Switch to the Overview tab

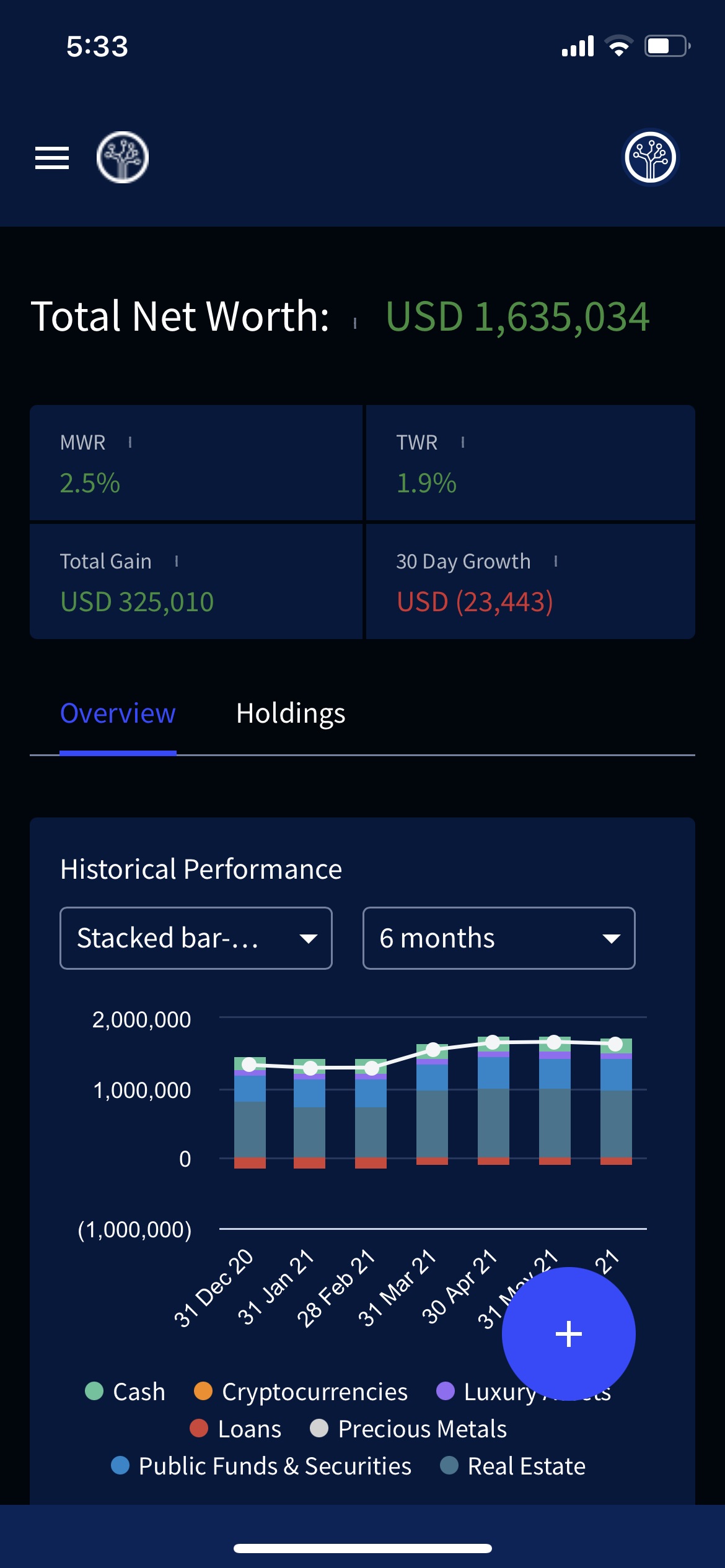click(x=118, y=713)
